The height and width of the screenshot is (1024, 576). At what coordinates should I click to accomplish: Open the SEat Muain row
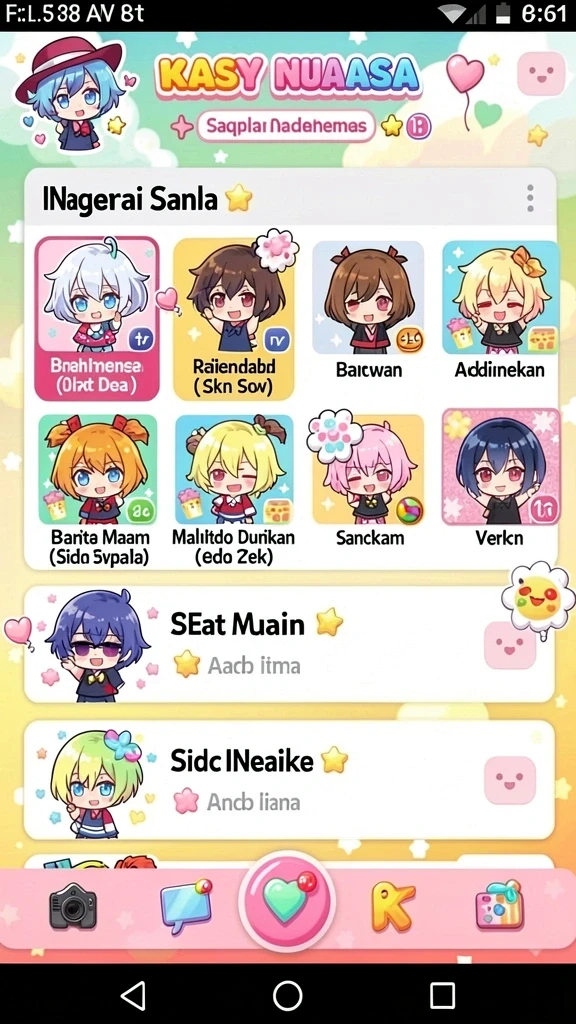pos(289,644)
